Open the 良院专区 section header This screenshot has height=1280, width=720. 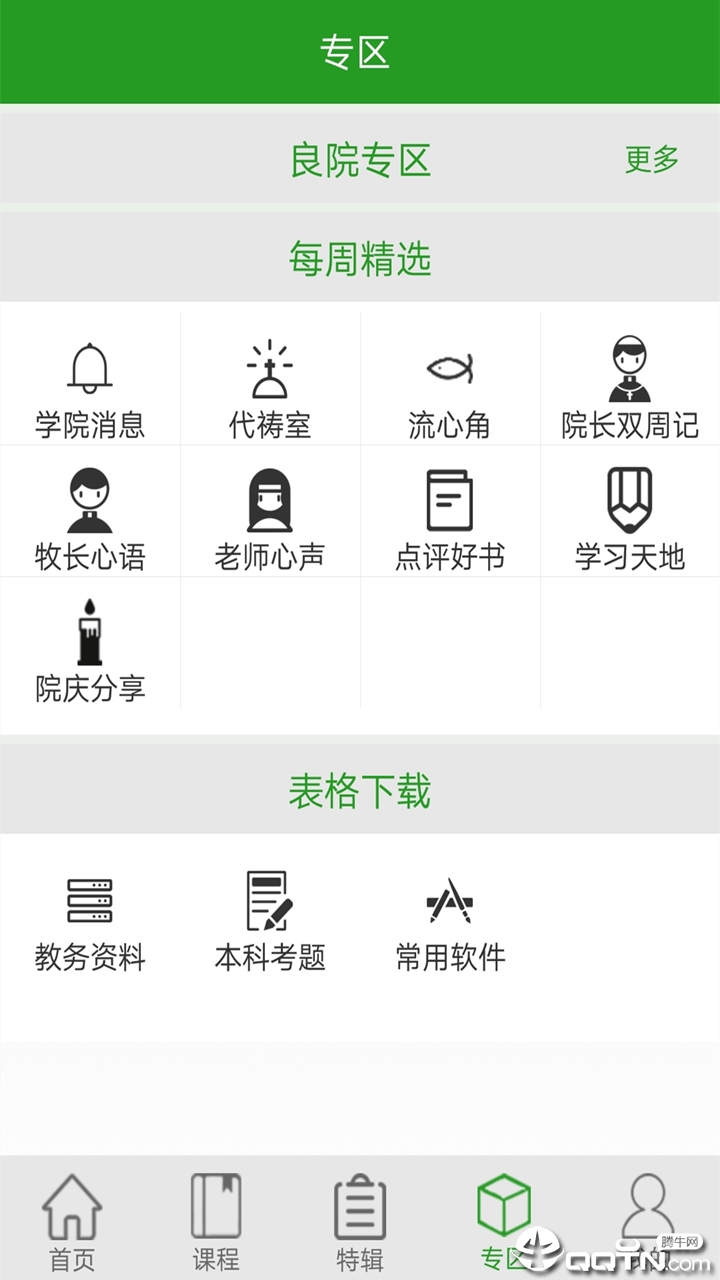point(360,157)
